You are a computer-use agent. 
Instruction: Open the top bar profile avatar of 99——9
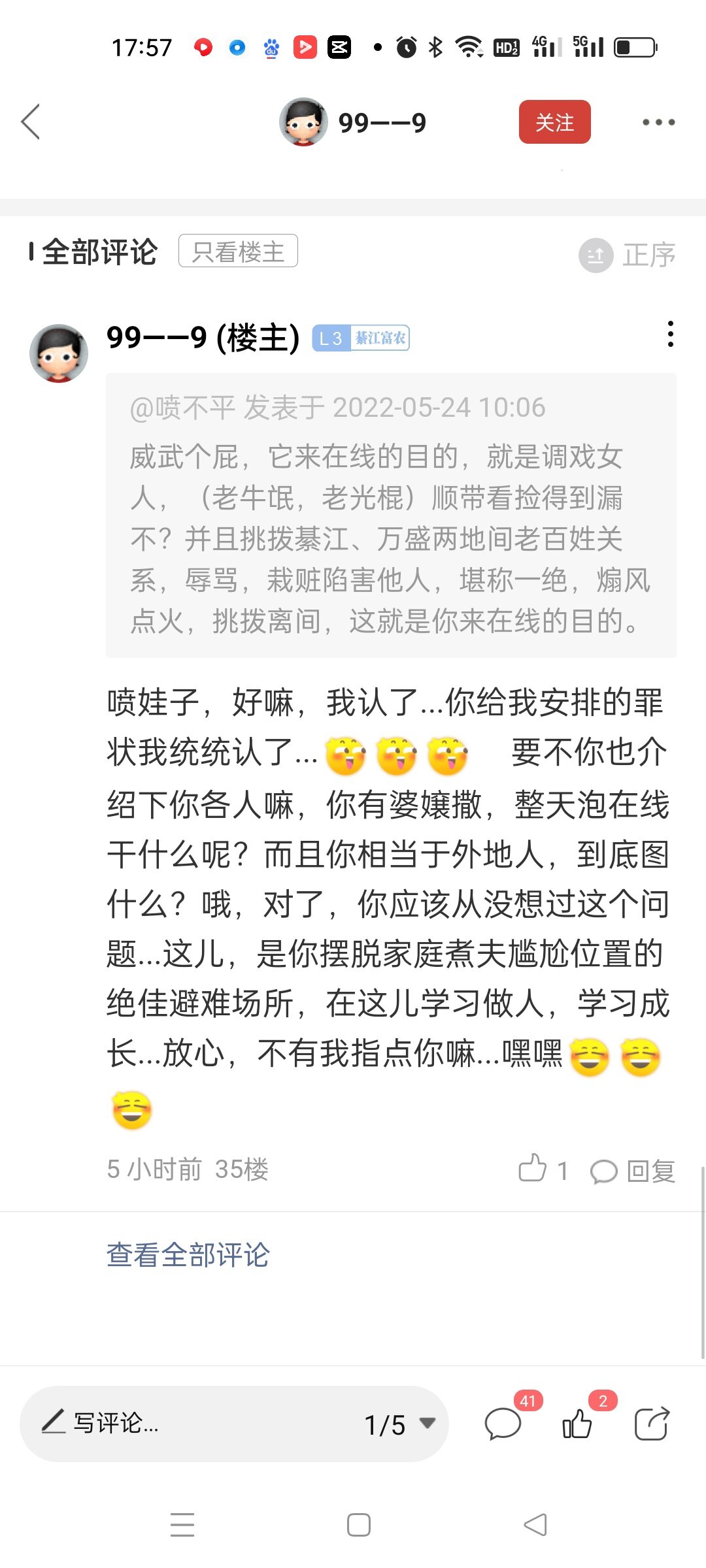(303, 122)
